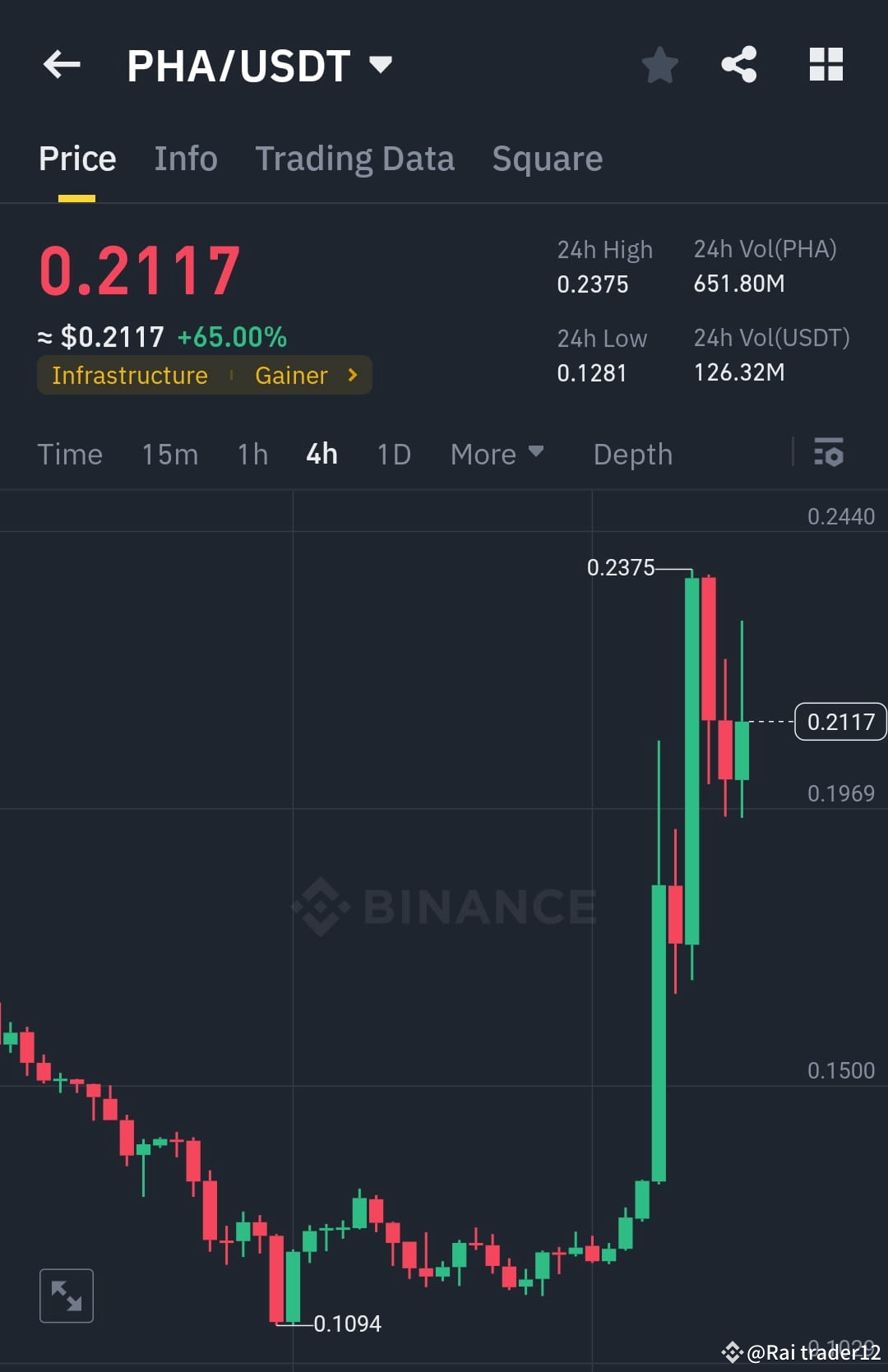The height and width of the screenshot is (1372, 888).
Task: Switch to the 15m candle interval
Action: (169, 453)
